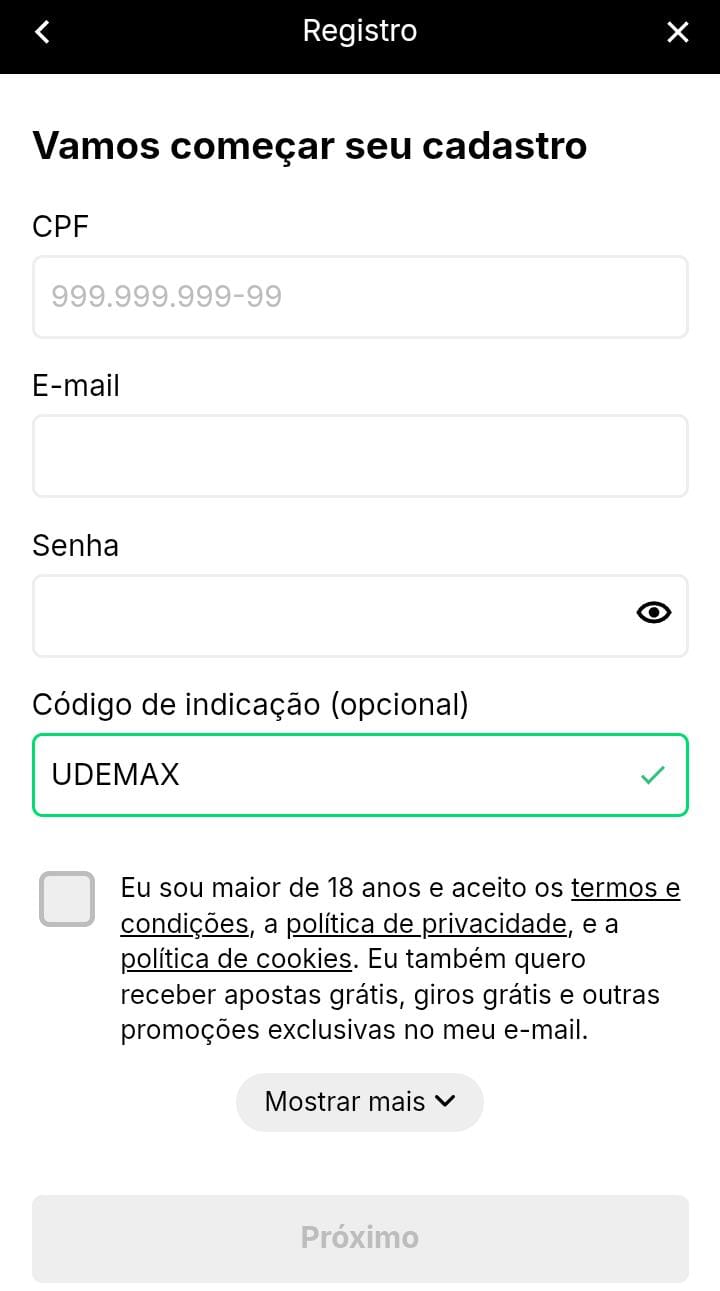Viewport: 720px width, 1291px height.
Task: Open the política de cookies link
Action: click(x=236, y=958)
